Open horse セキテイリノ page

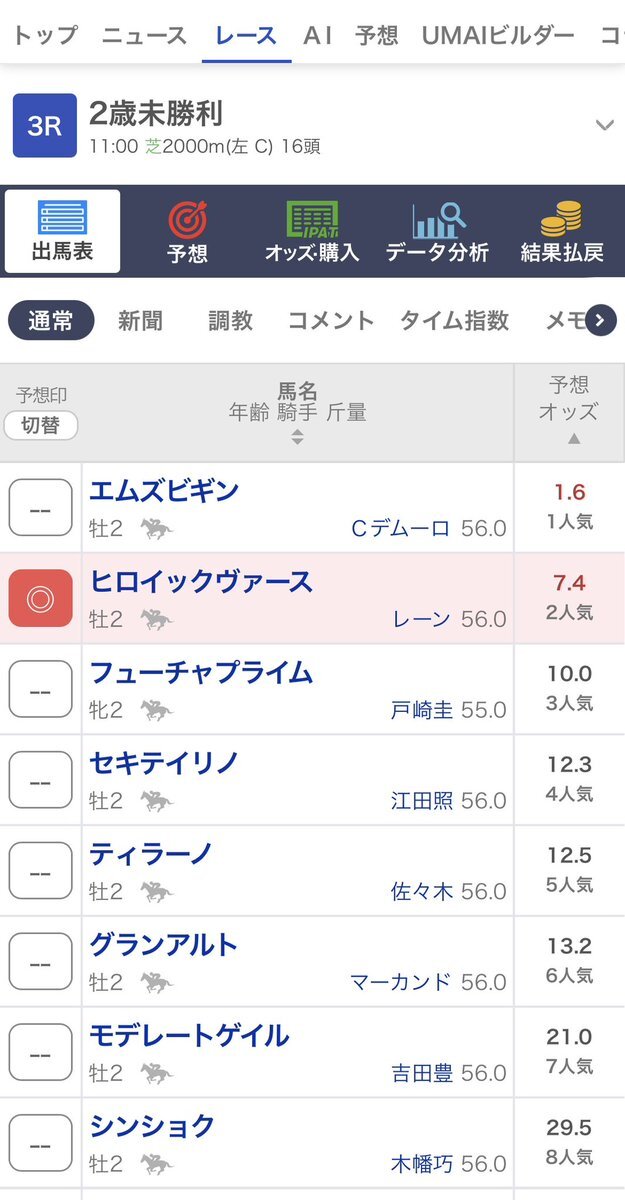[164, 763]
